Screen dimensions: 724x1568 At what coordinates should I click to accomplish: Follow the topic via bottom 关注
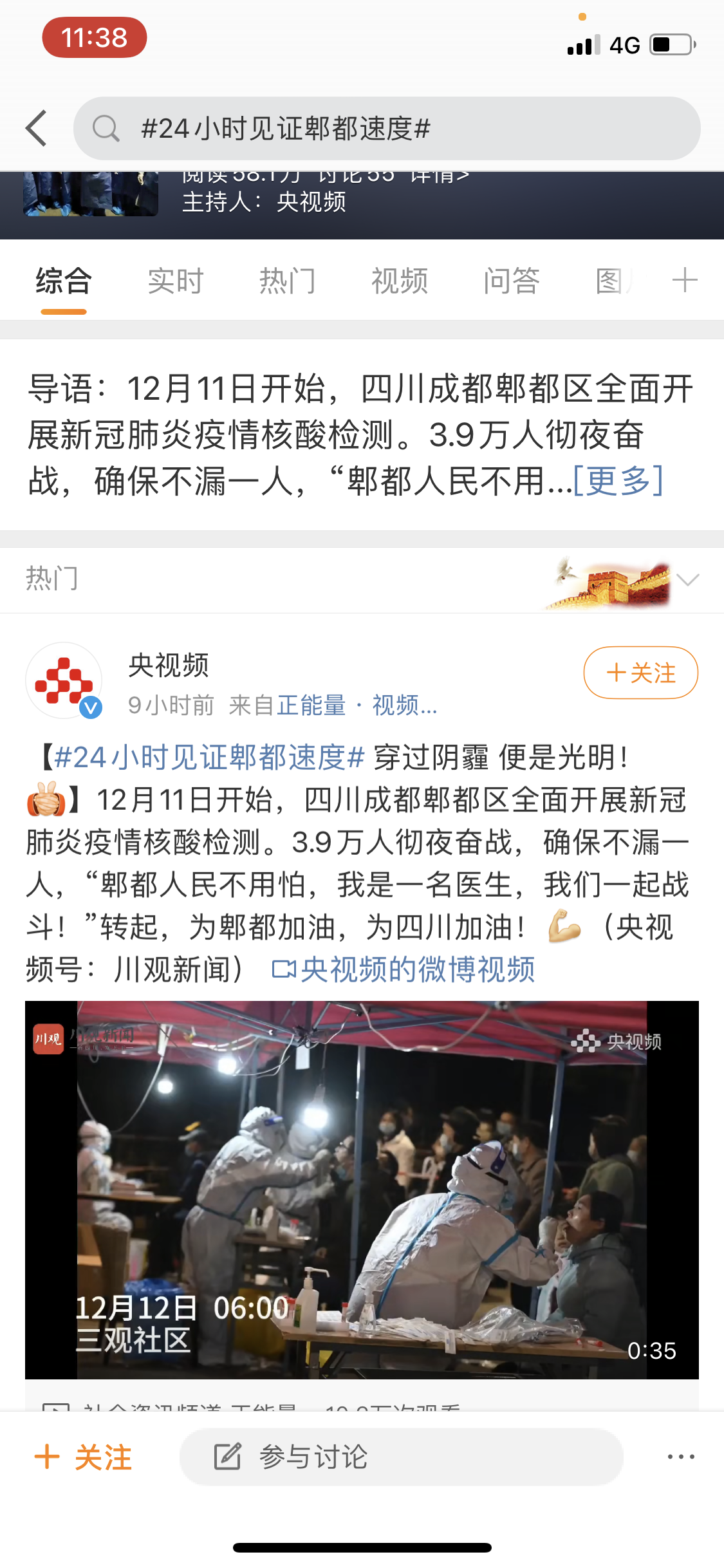(84, 1457)
